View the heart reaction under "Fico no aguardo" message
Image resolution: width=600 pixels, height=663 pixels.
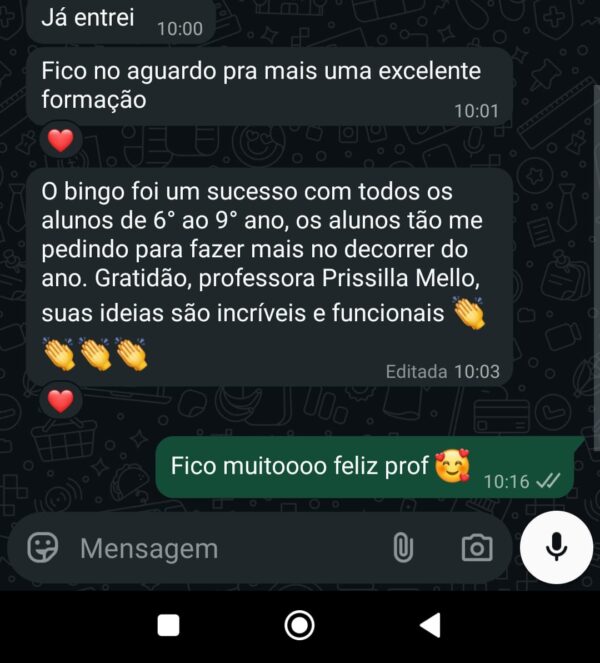click(61, 141)
